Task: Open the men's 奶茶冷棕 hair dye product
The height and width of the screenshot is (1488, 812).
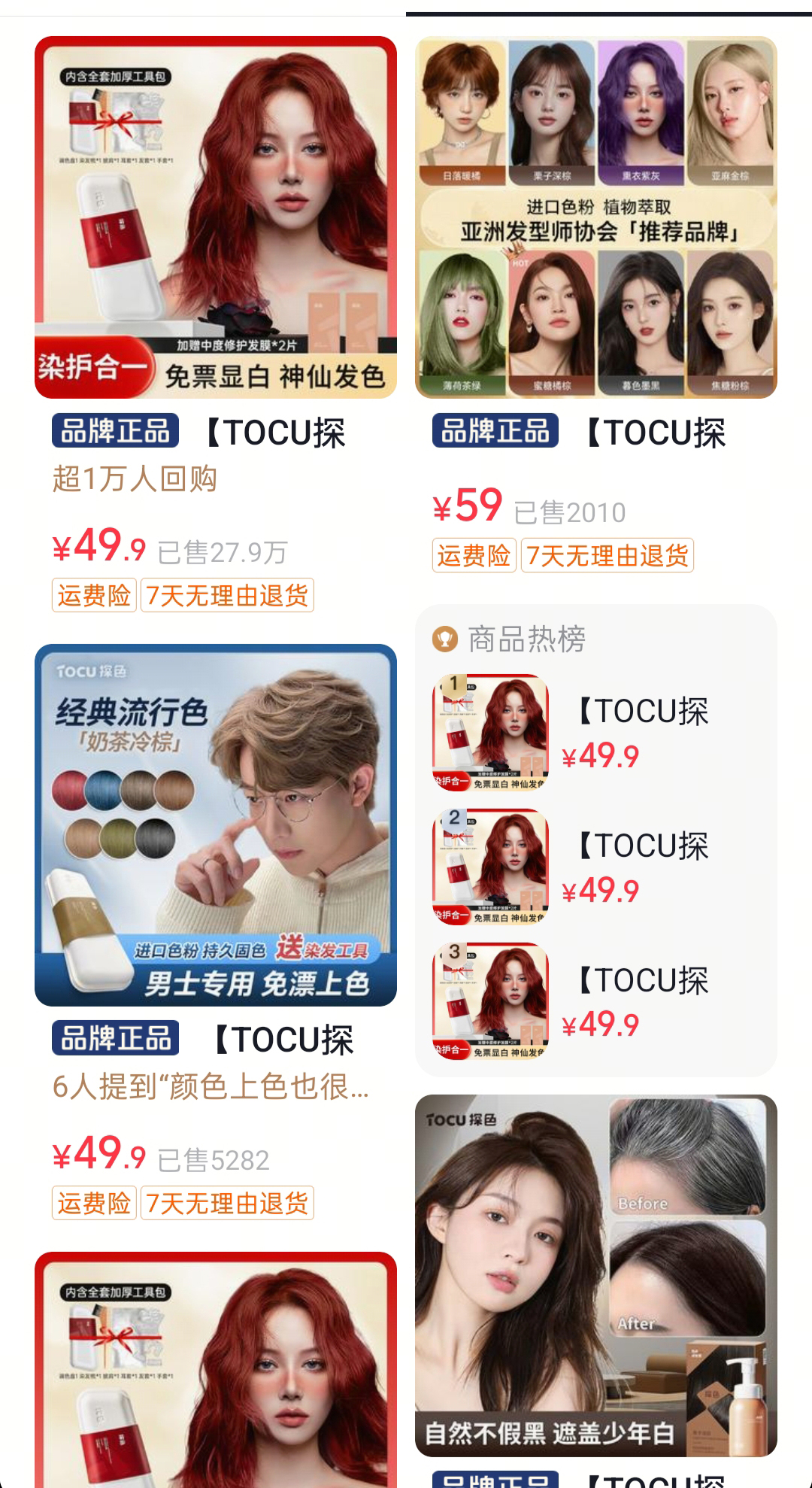Action: pos(216,825)
